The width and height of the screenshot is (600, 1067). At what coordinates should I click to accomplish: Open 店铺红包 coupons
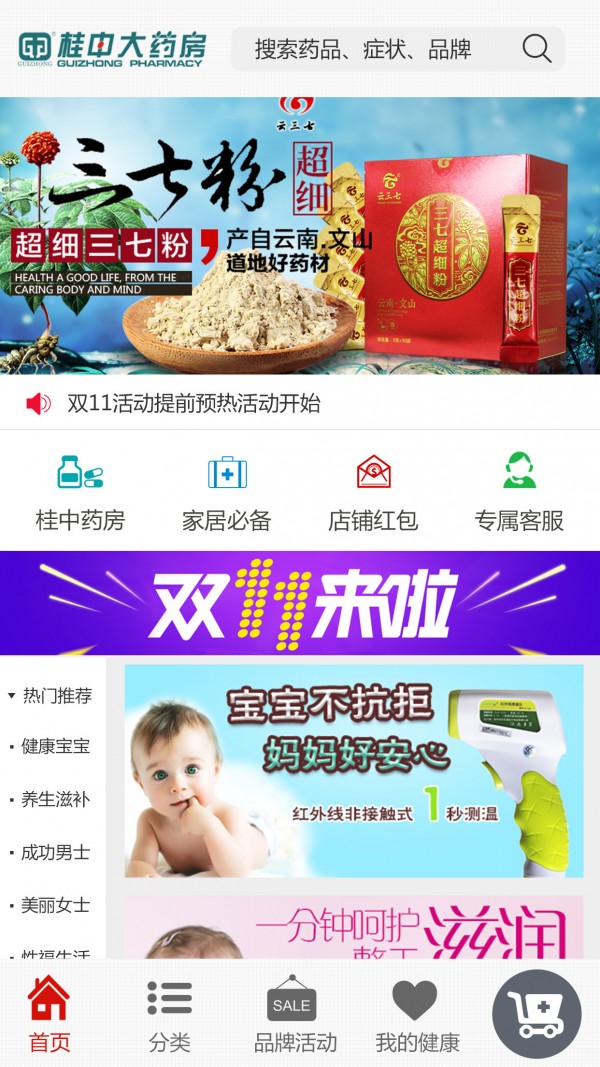373,494
